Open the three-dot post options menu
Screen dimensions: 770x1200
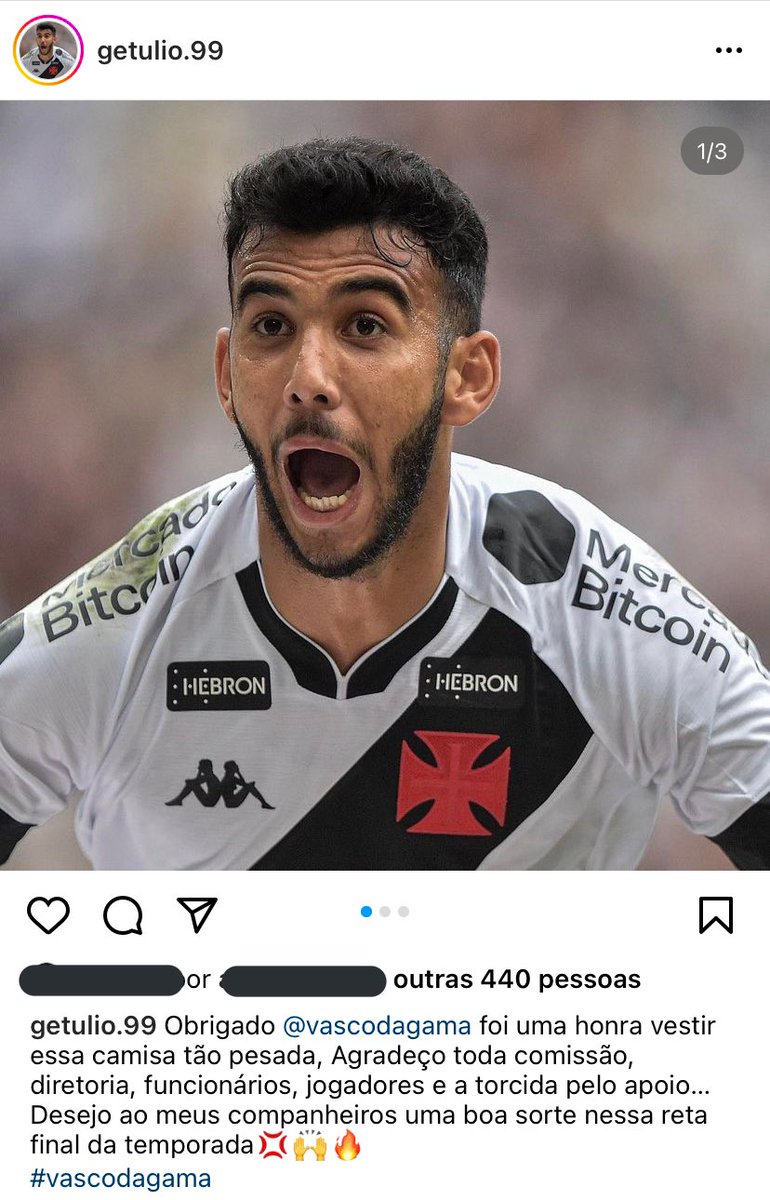coord(729,51)
